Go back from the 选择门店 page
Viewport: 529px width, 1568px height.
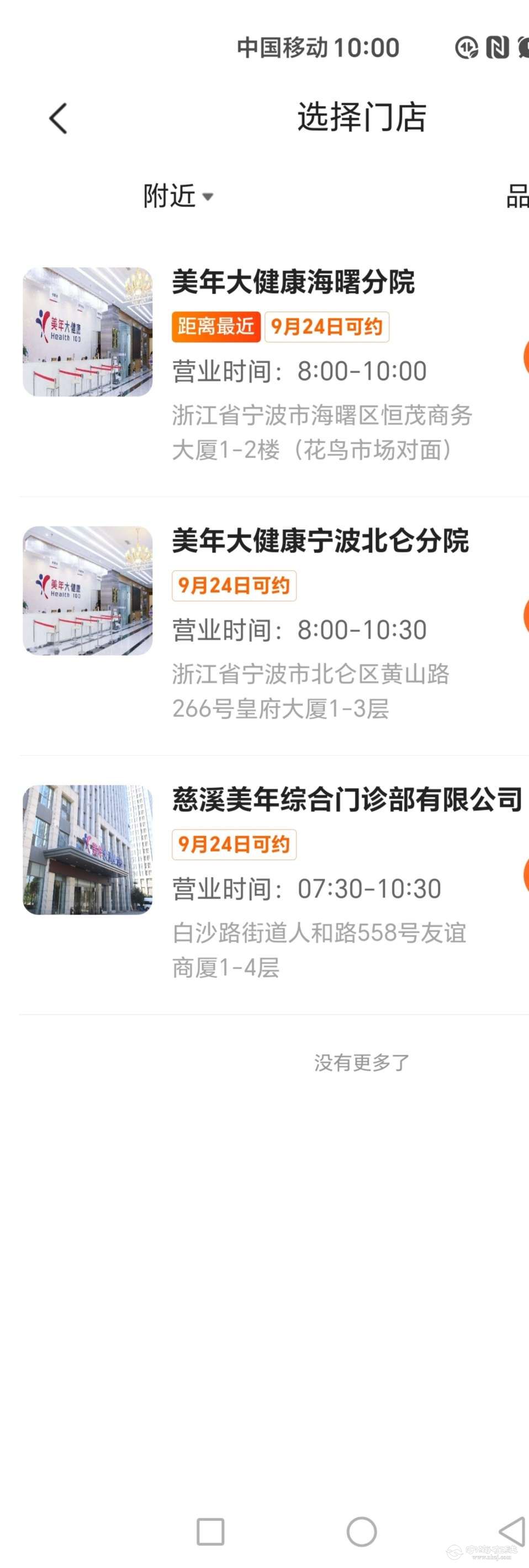[x=59, y=118]
